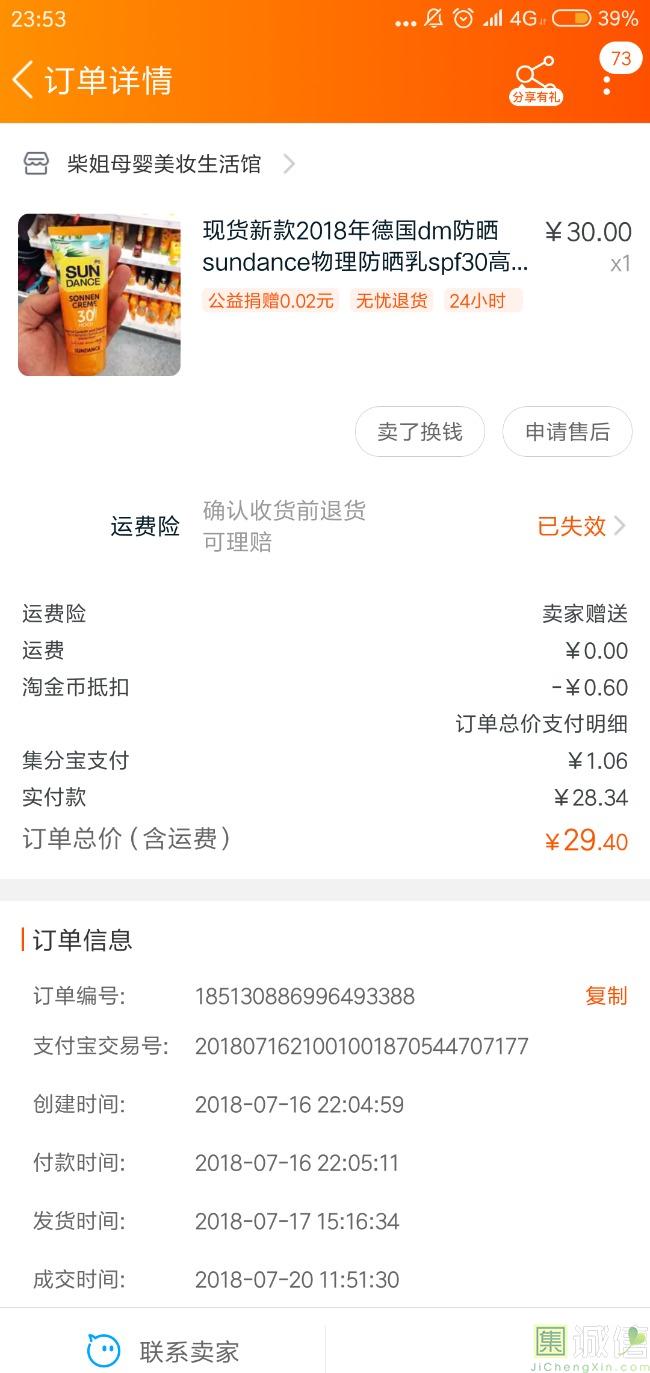Share the order for rewards
The width and height of the screenshot is (650, 1373).
click(536, 79)
